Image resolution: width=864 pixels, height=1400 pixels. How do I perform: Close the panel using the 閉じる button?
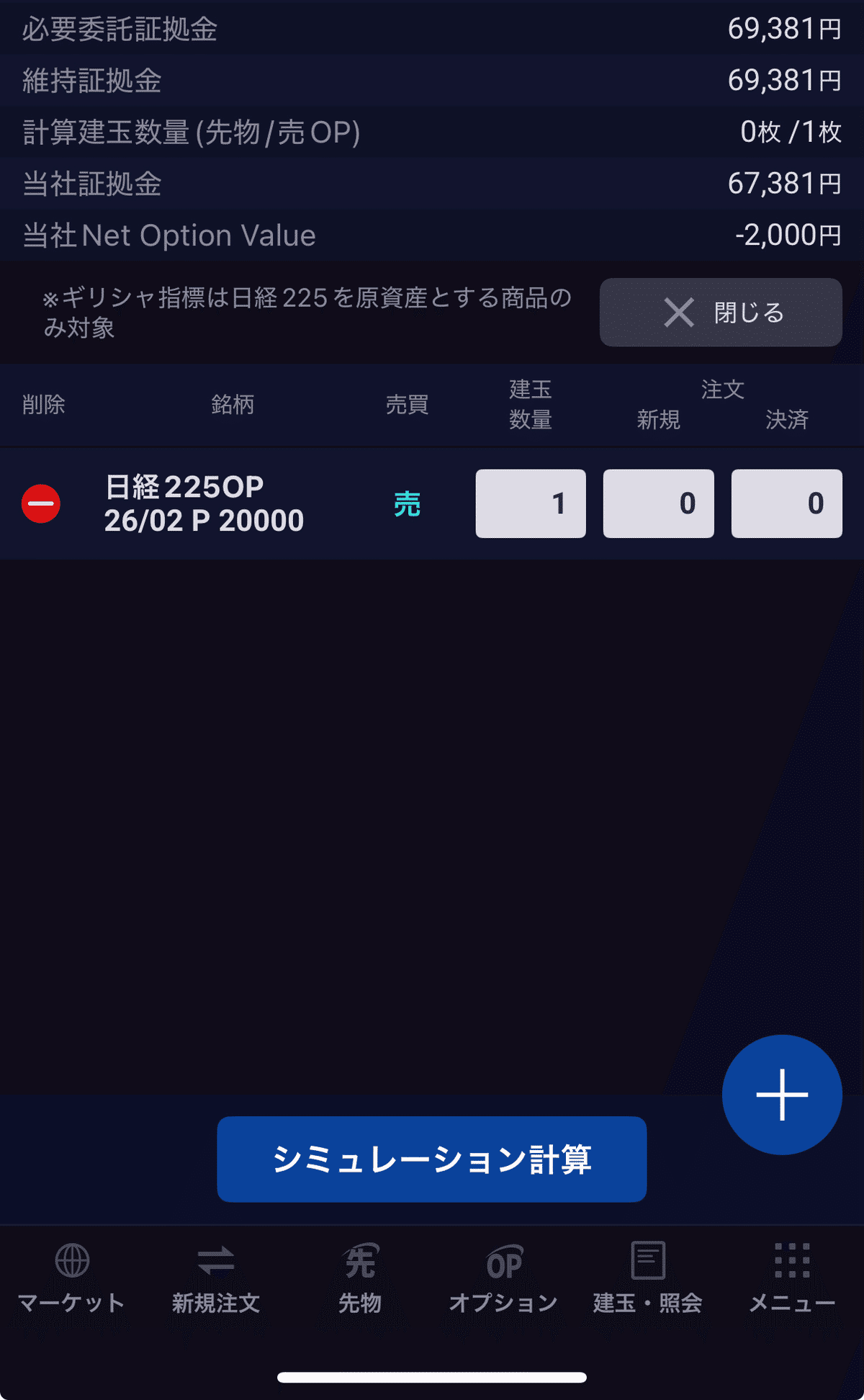(x=719, y=312)
